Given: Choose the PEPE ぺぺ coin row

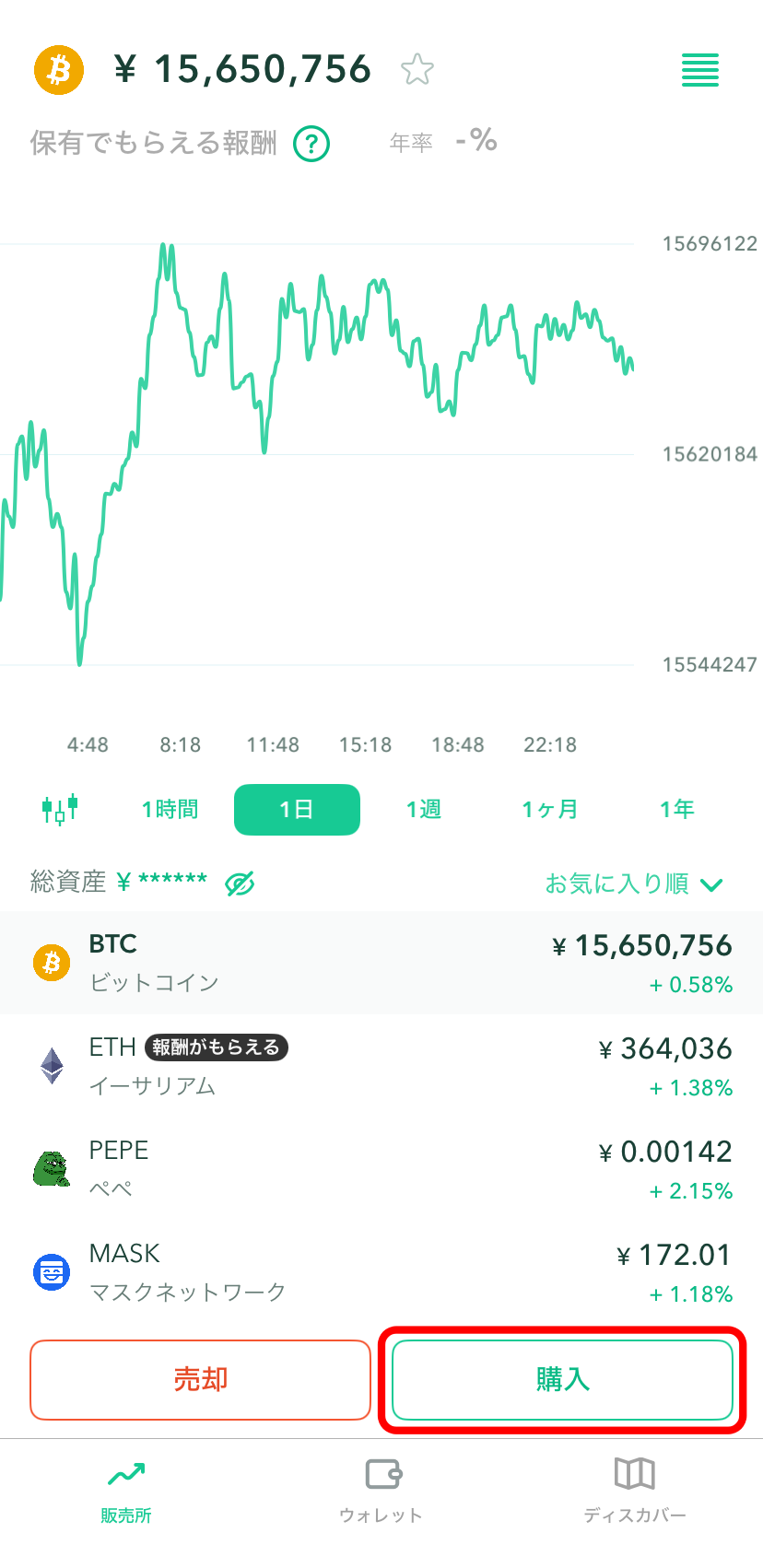Looking at the screenshot, I should pyautogui.click(x=381, y=1169).
